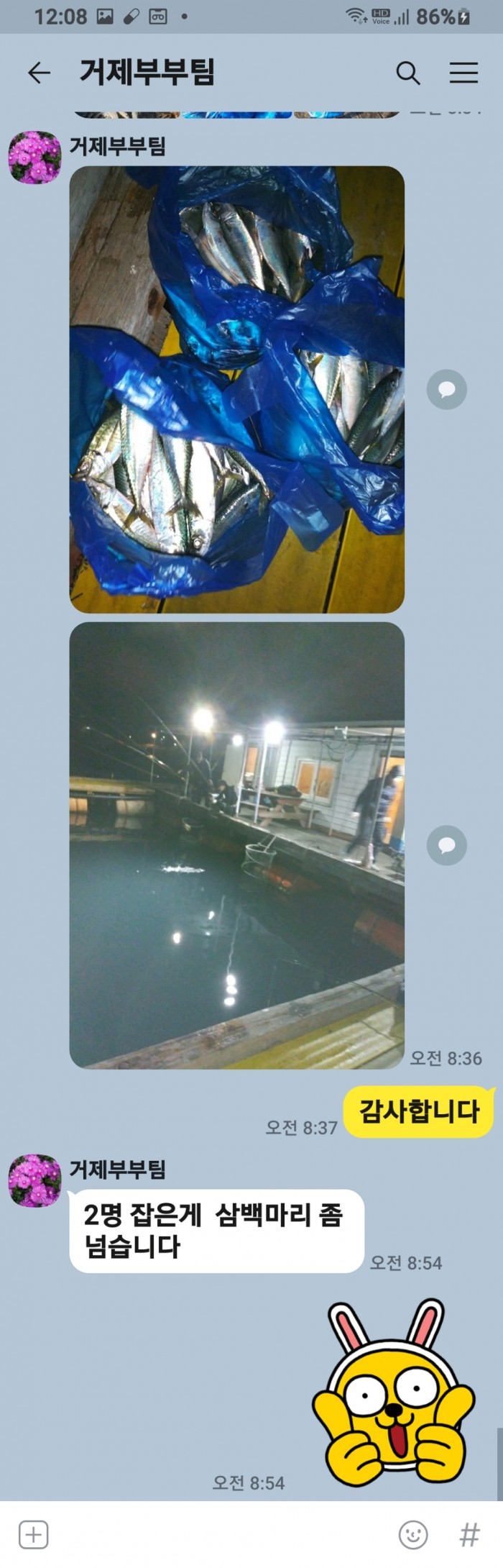Image resolution: width=503 pixels, height=1568 pixels.
Task: Open the plus attachment menu
Action: coord(33,1535)
